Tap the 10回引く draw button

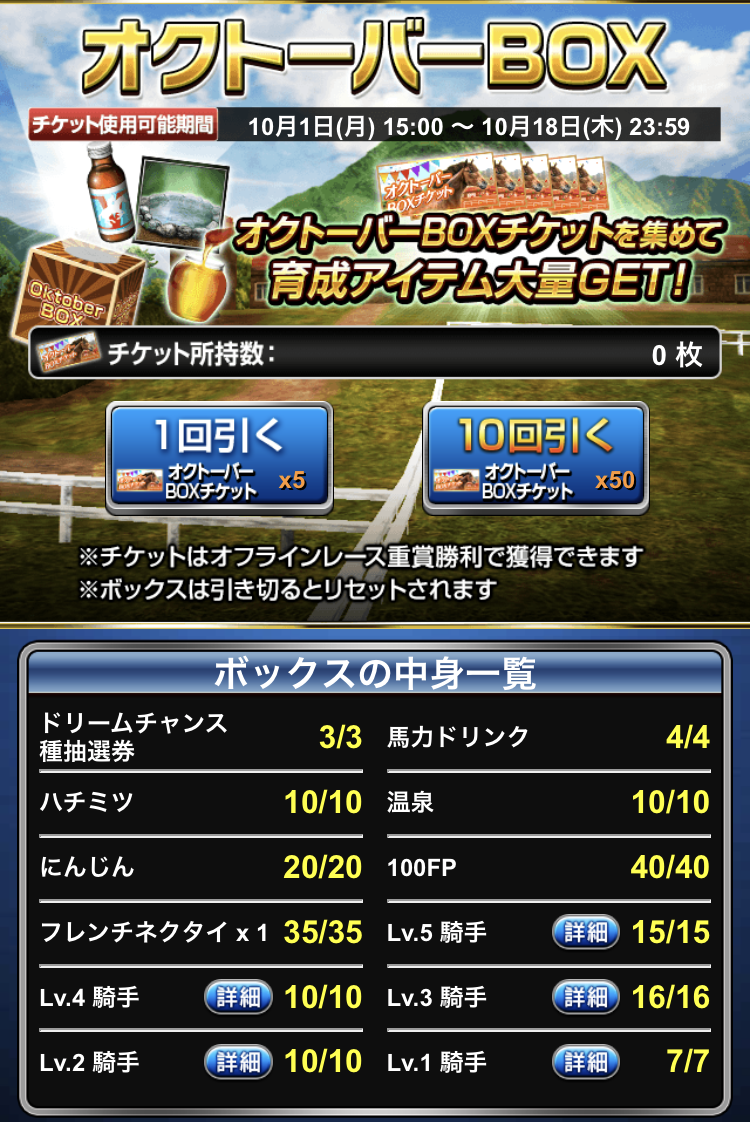point(535,456)
